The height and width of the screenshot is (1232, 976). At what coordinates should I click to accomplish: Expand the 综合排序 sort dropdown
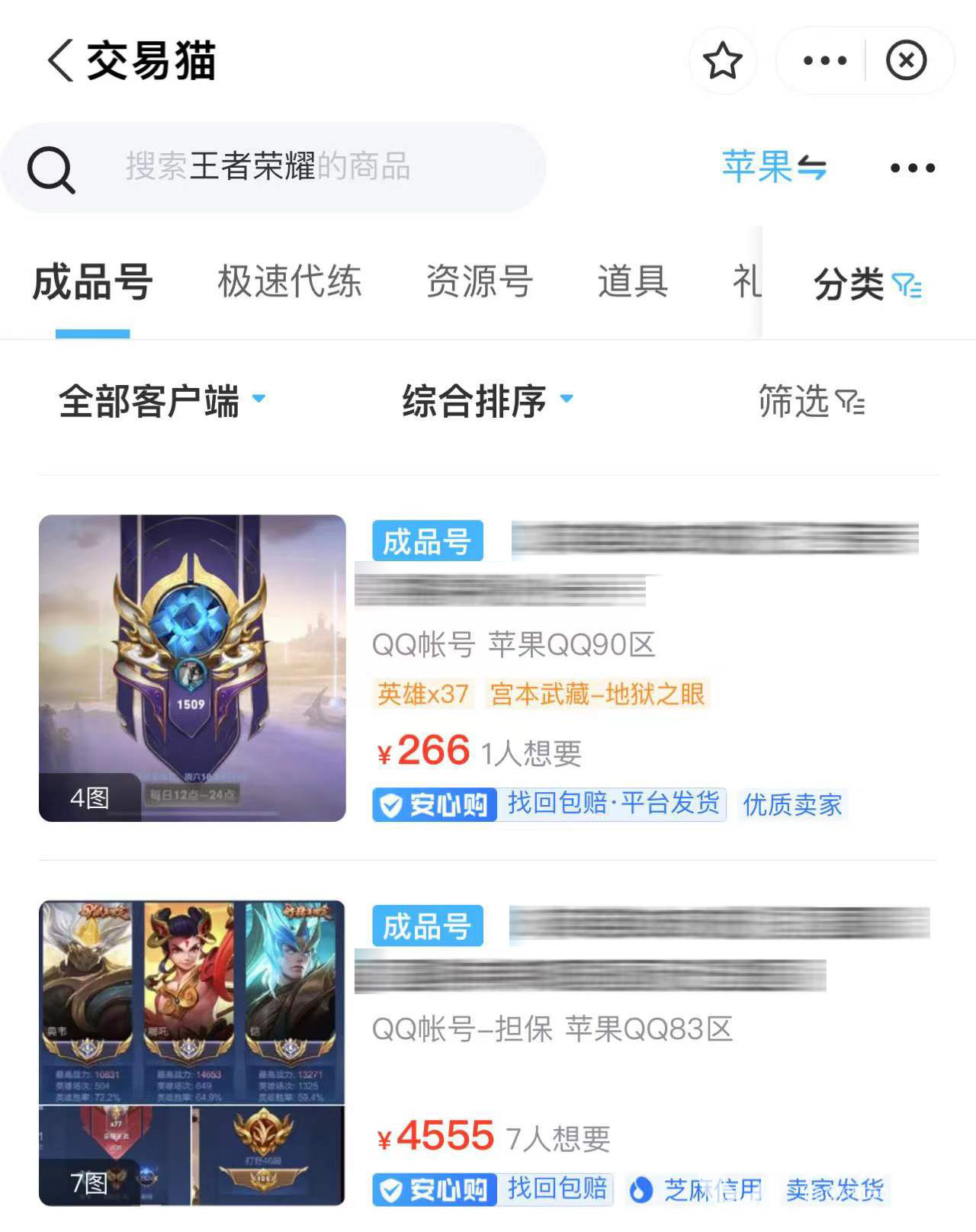click(x=486, y=401)
